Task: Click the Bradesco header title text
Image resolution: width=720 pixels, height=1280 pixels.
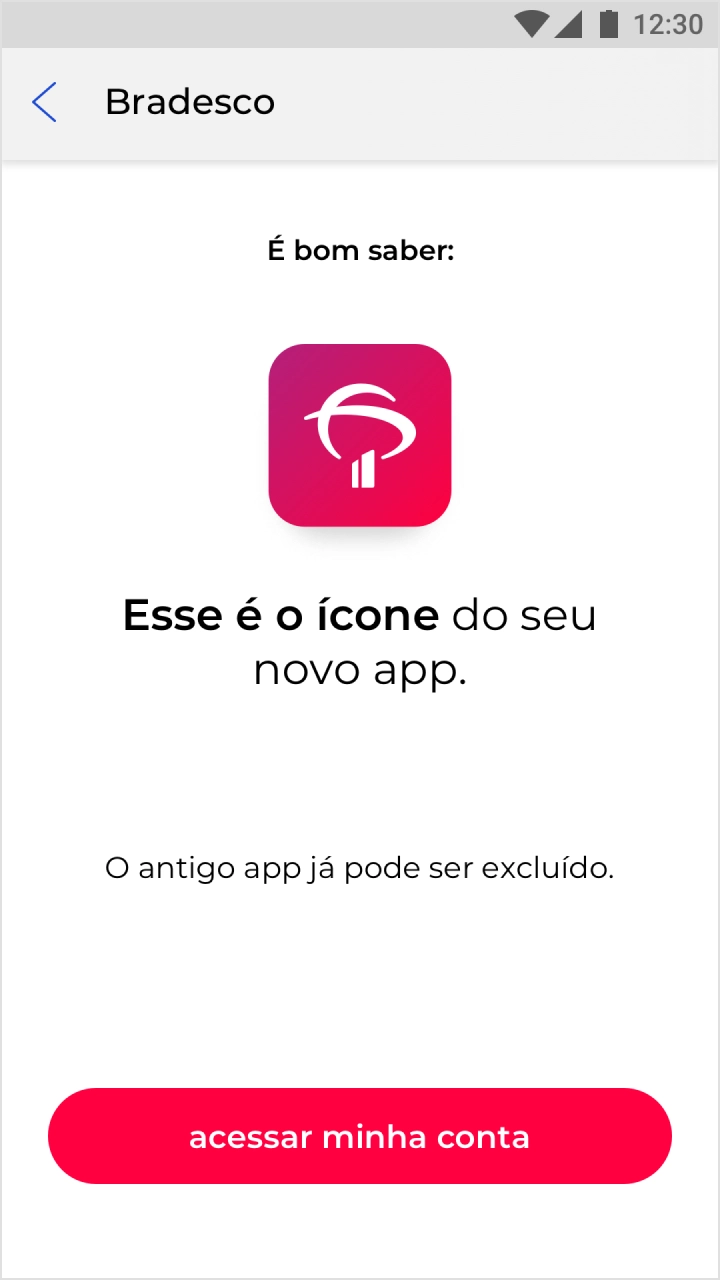Action: pos(190,102)
